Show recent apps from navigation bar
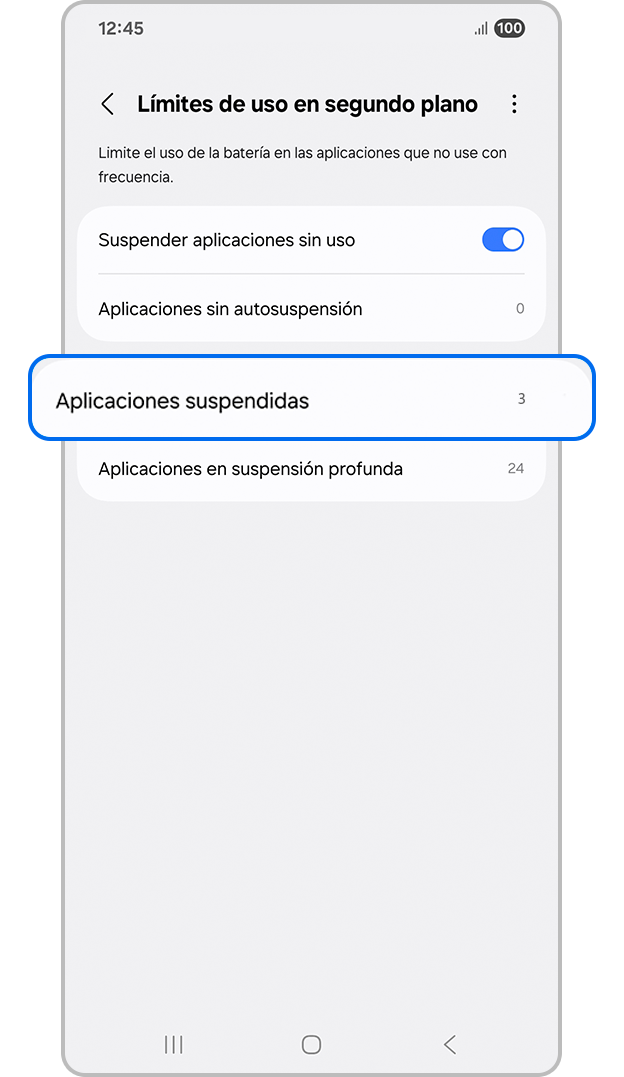 (173, 1044)
